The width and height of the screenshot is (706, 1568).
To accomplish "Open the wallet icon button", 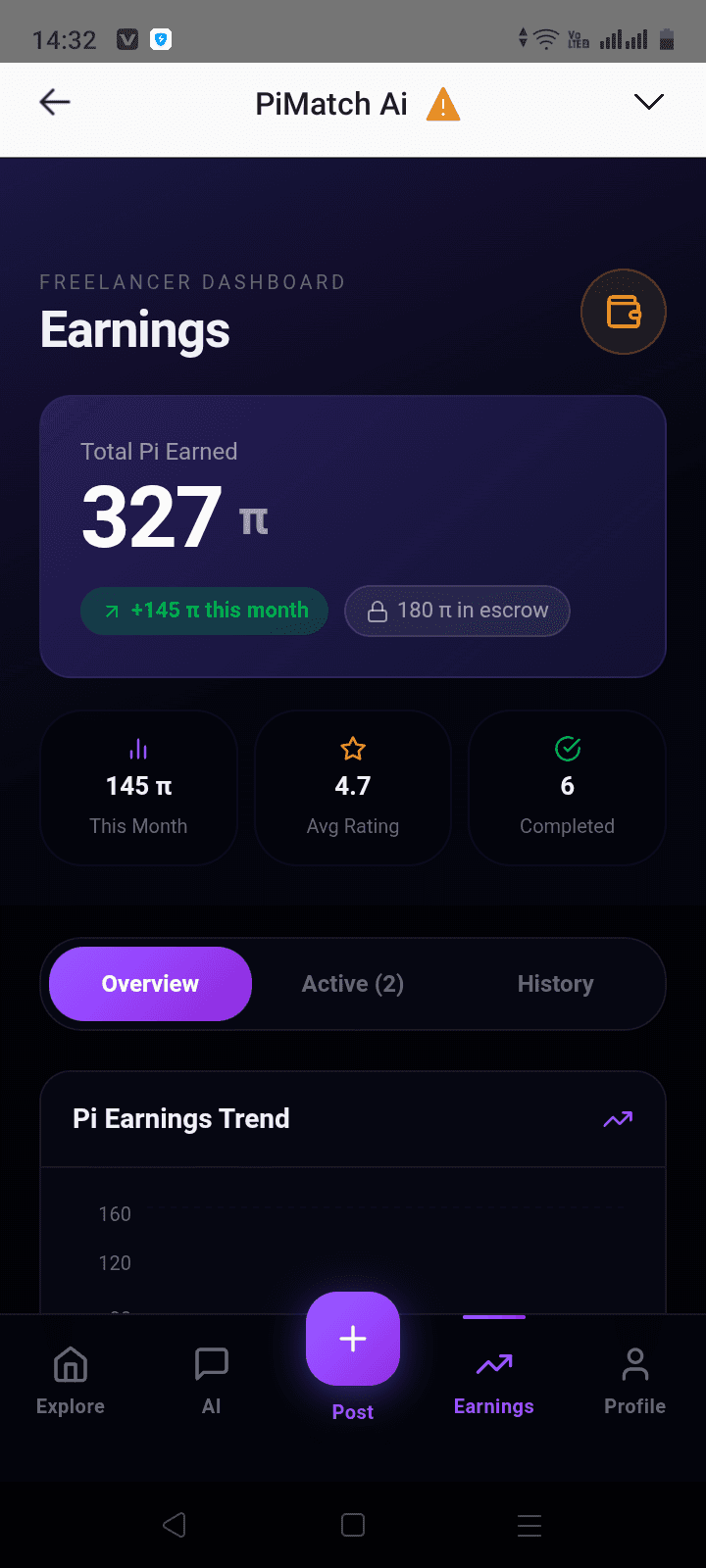I will coord(624,312).
